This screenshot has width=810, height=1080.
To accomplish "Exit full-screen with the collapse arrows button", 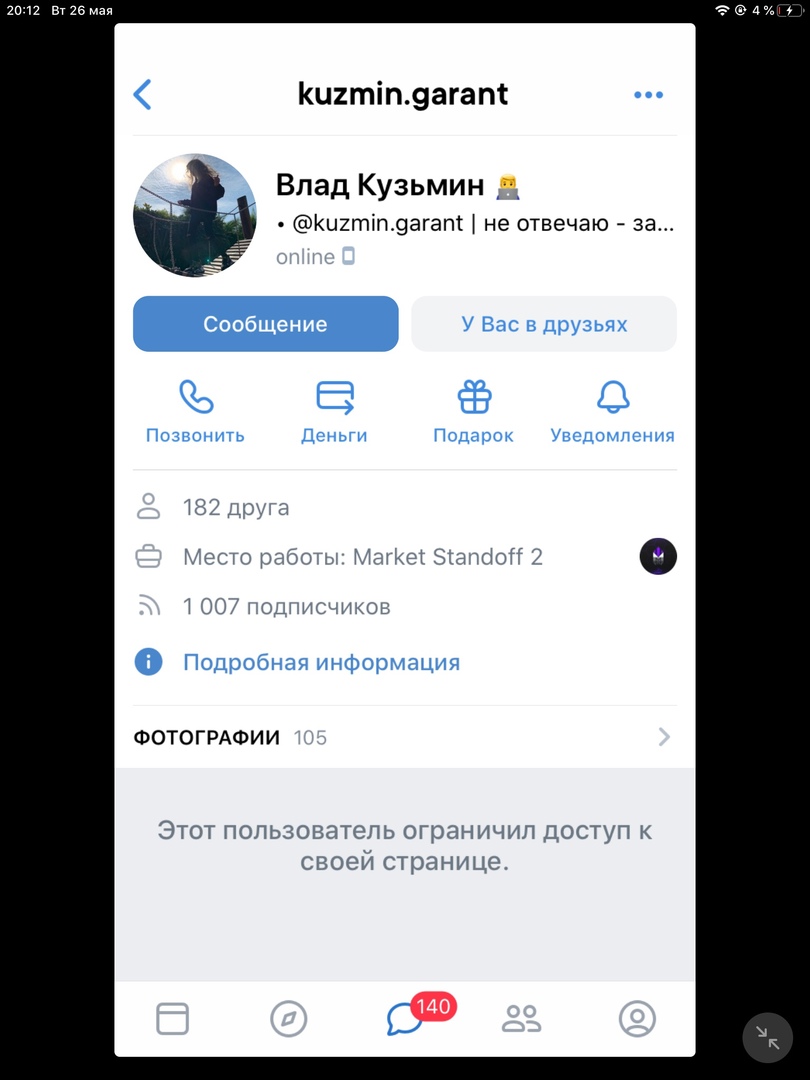I will coord(768,1037).
